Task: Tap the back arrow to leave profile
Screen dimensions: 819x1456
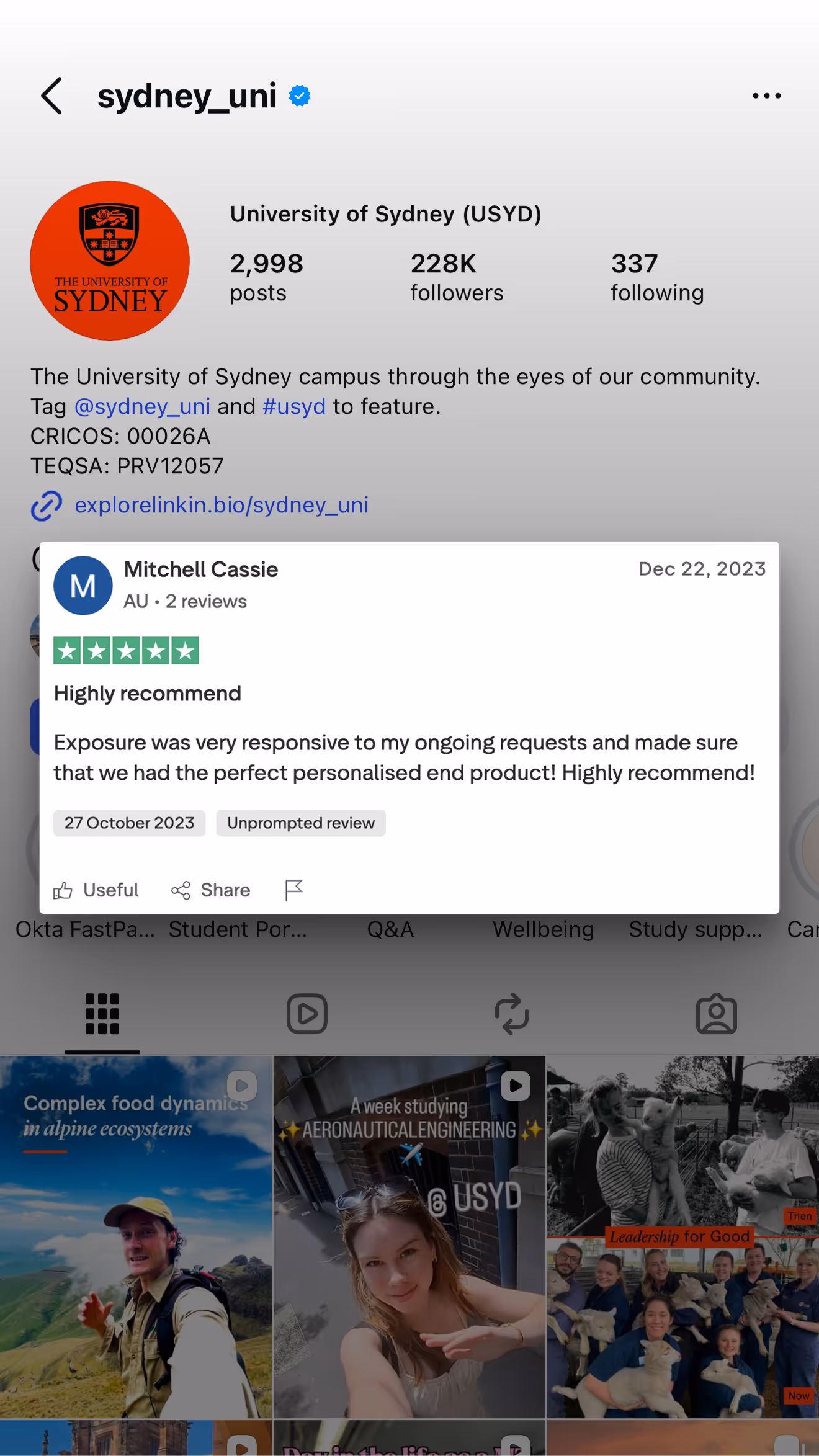Action: pos(53,96)
